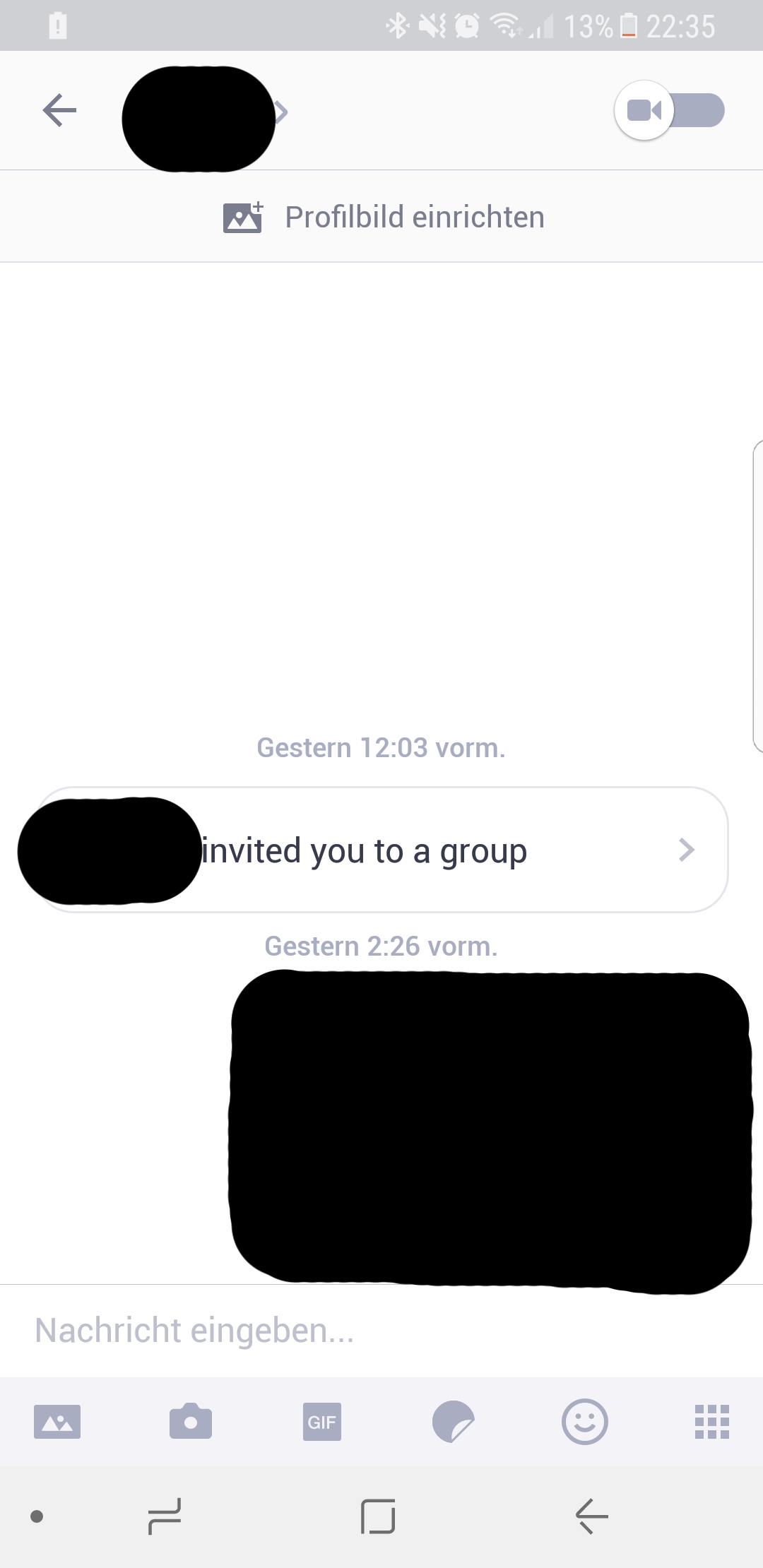Tap the system home button

point(378,1516)
